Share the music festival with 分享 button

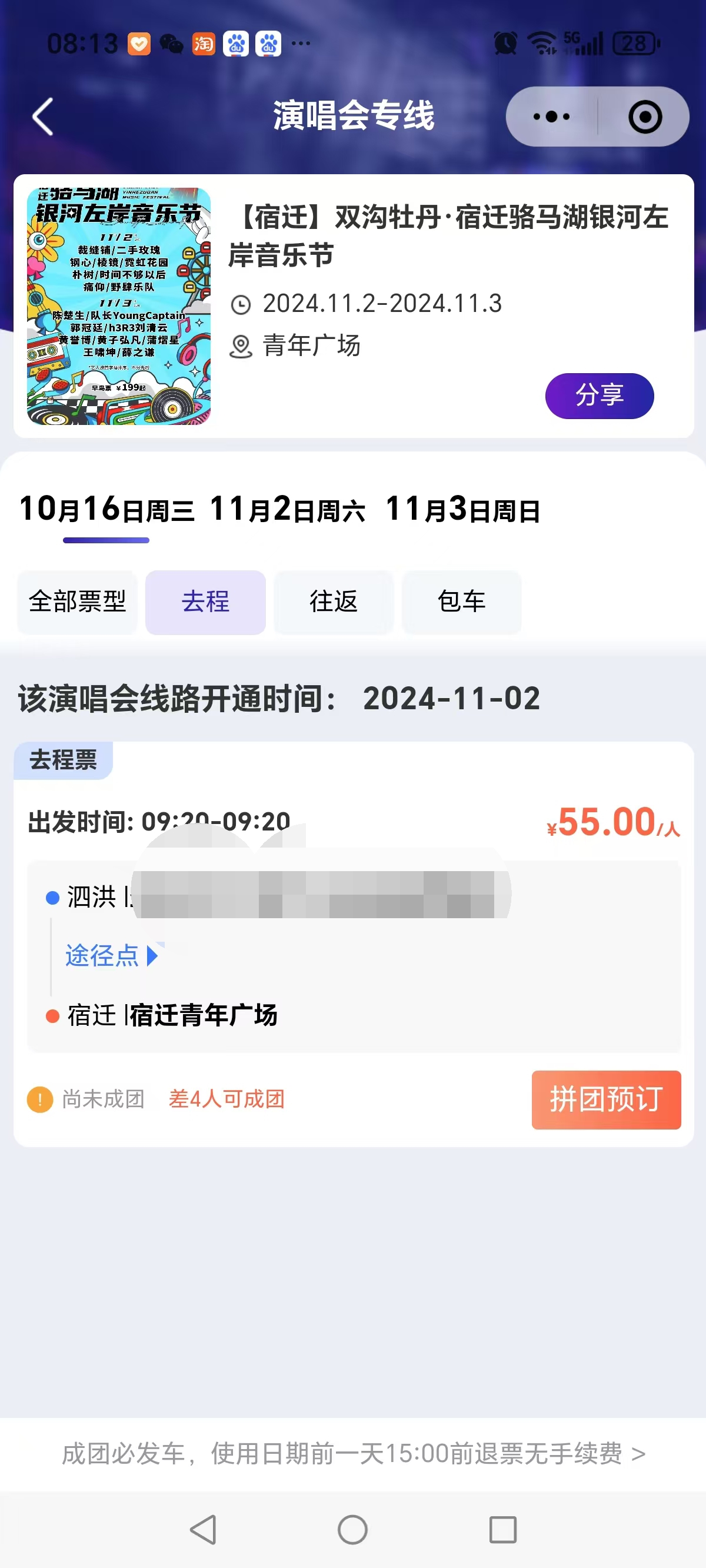pos(600,396)
